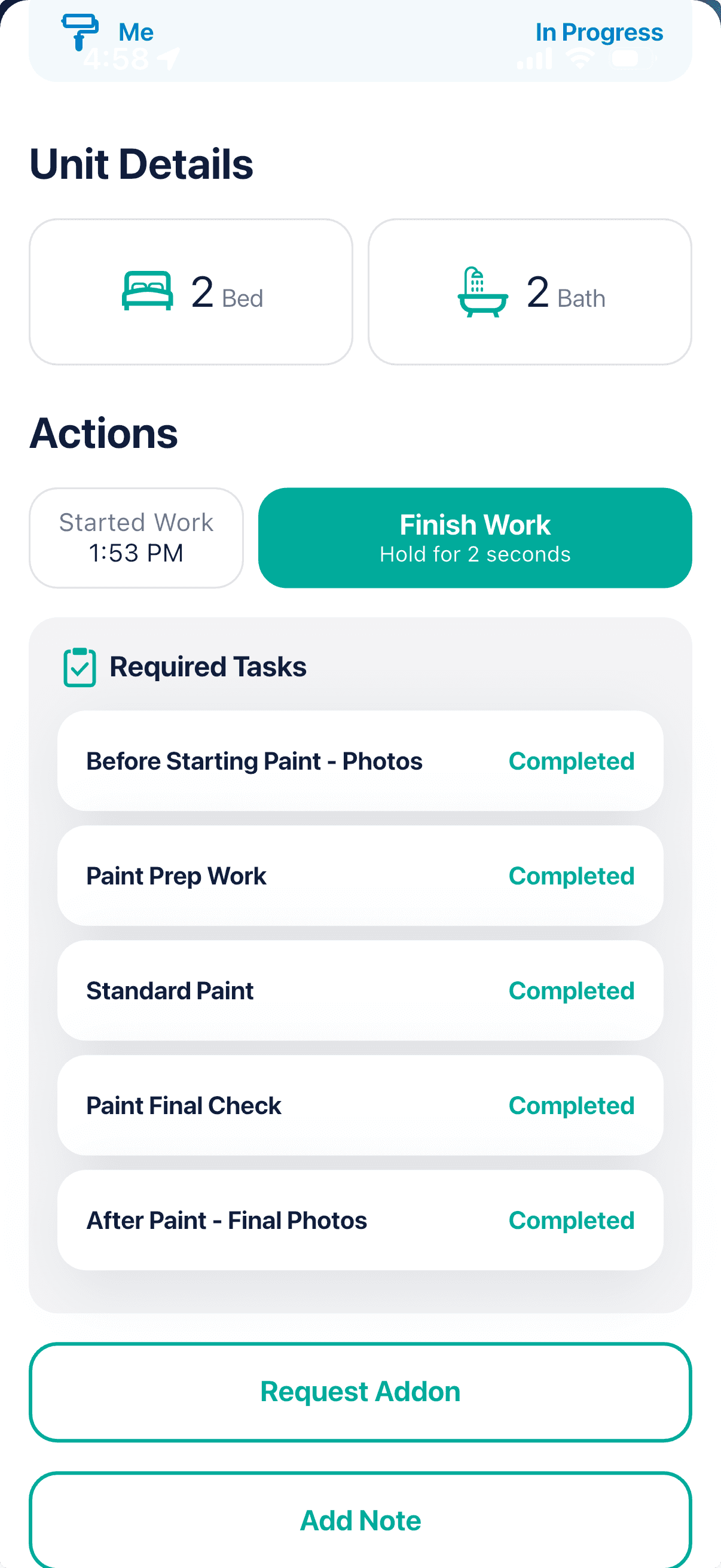
Task: Tap the location arrow next to the clock
Action: tap(170, 58)
